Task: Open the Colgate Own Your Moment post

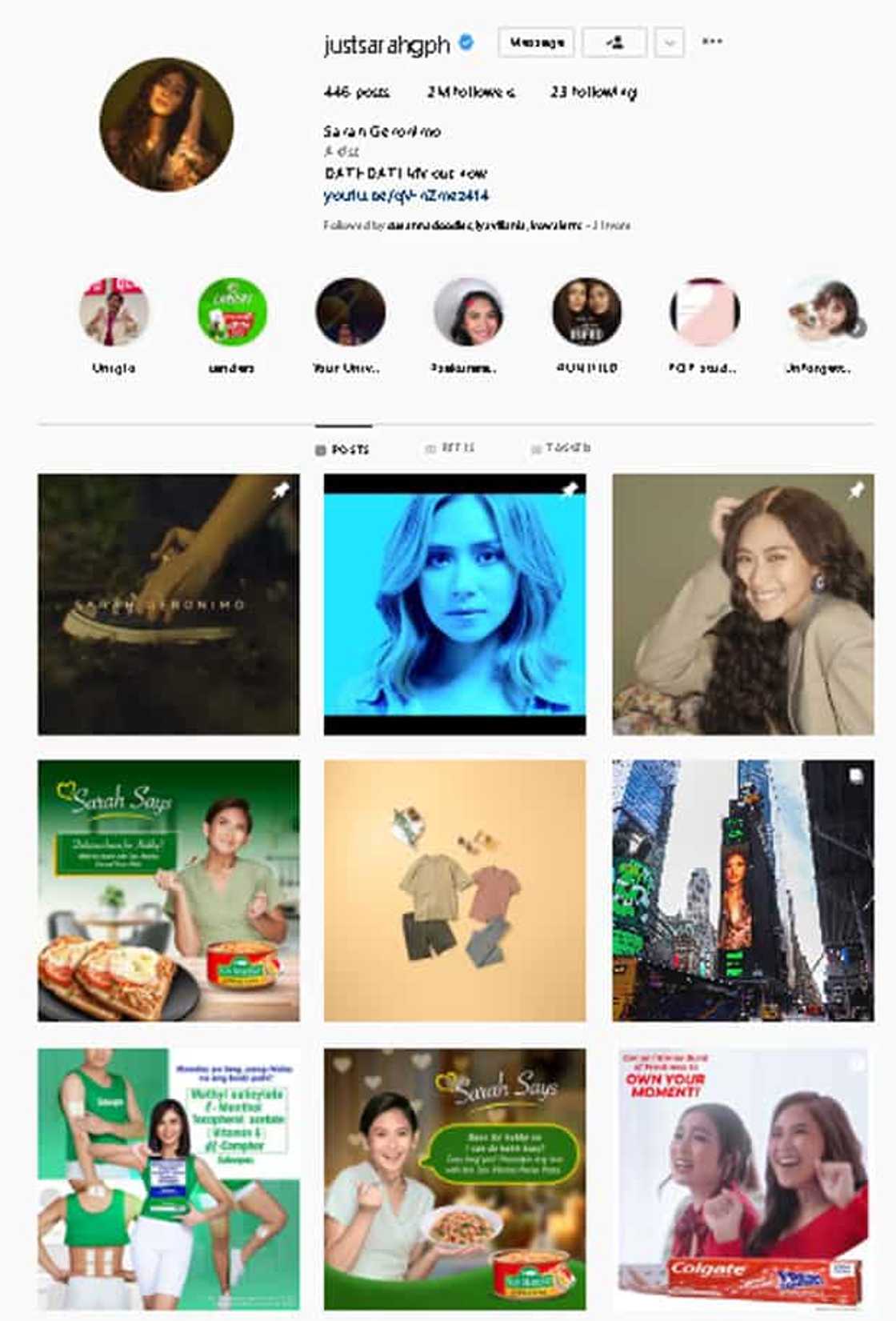Action: (x=742, y=1178)
